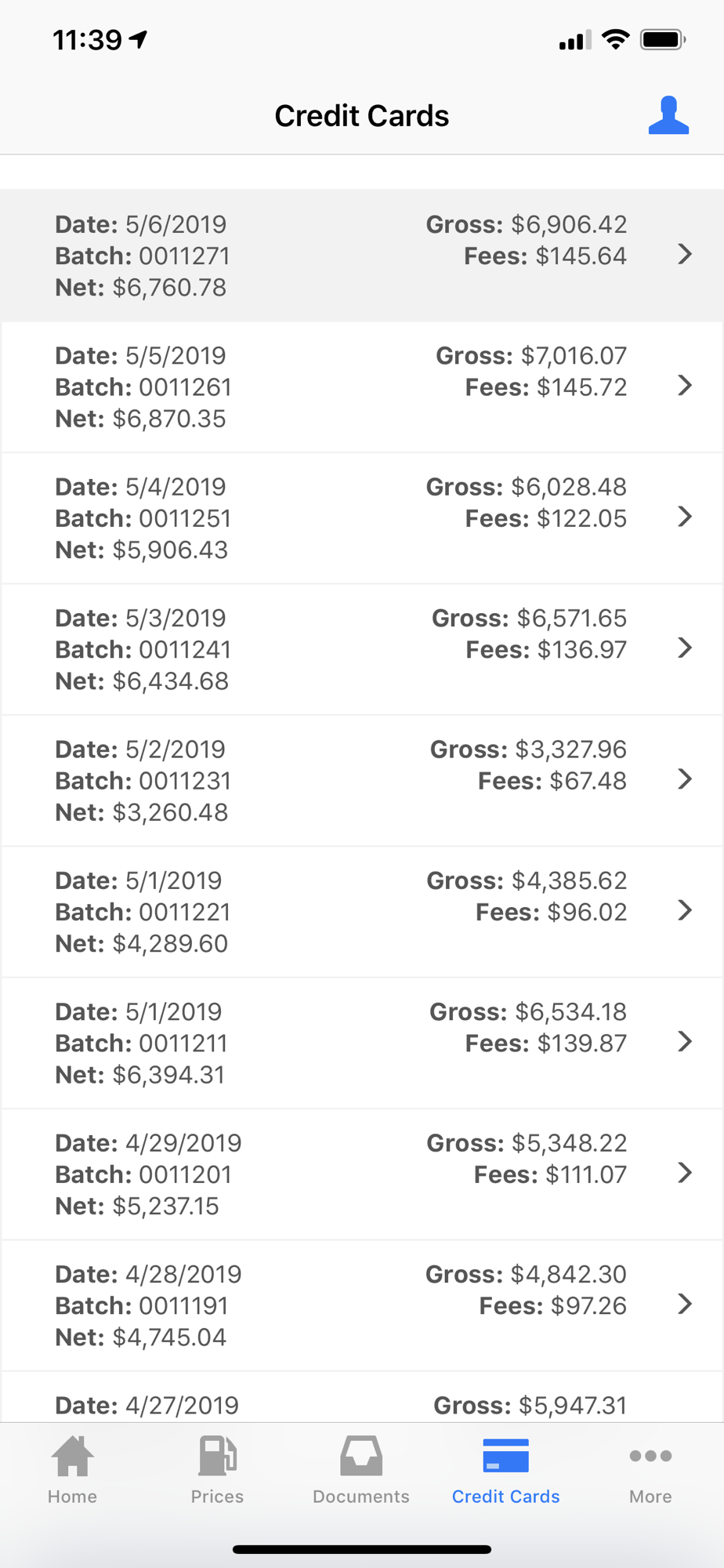Show batch 0011231 with $3,327.96 gross
This screenshot has height=1568, width=724.
[x=361, y=780]
